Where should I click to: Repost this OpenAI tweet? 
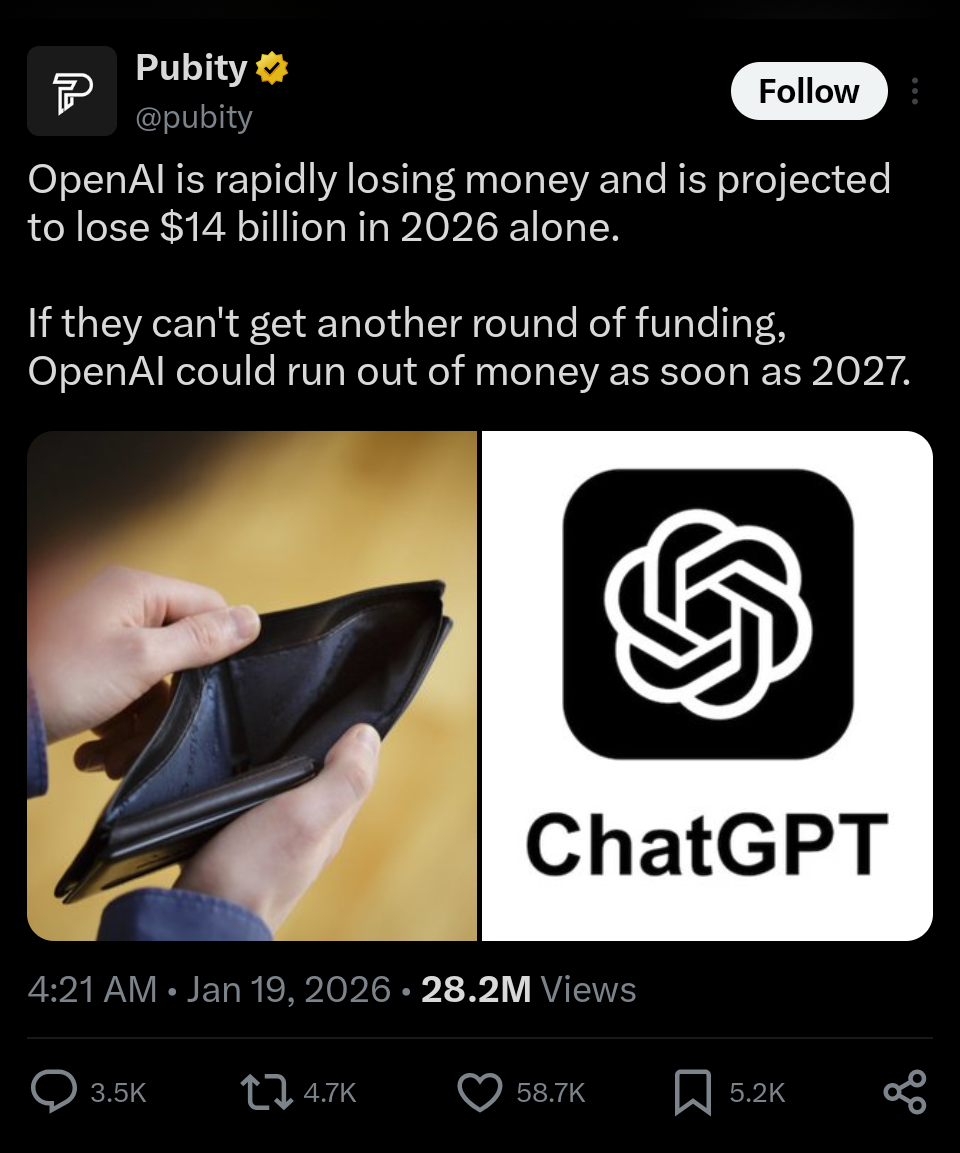click(x=265, y=1092)
